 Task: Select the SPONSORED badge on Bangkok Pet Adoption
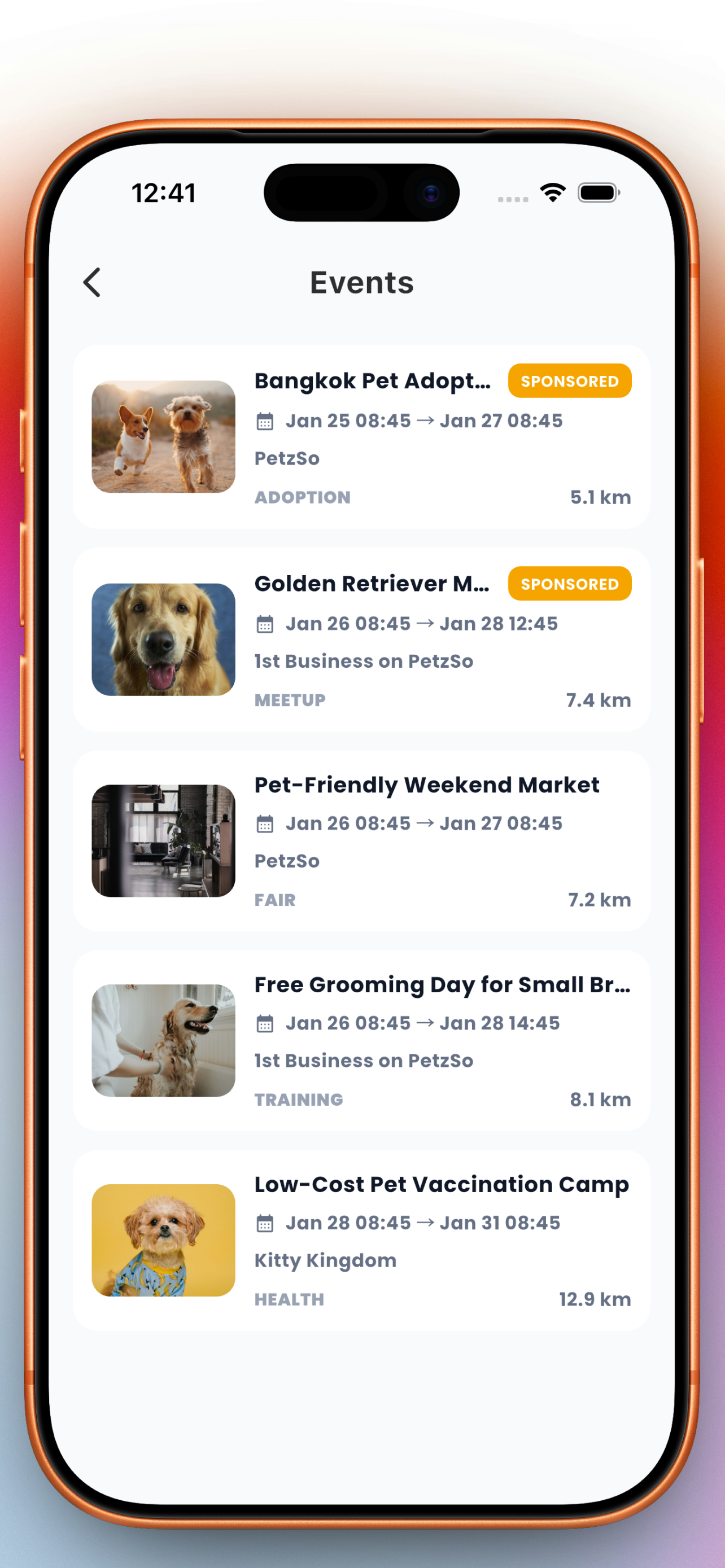(x=569, y=381)
